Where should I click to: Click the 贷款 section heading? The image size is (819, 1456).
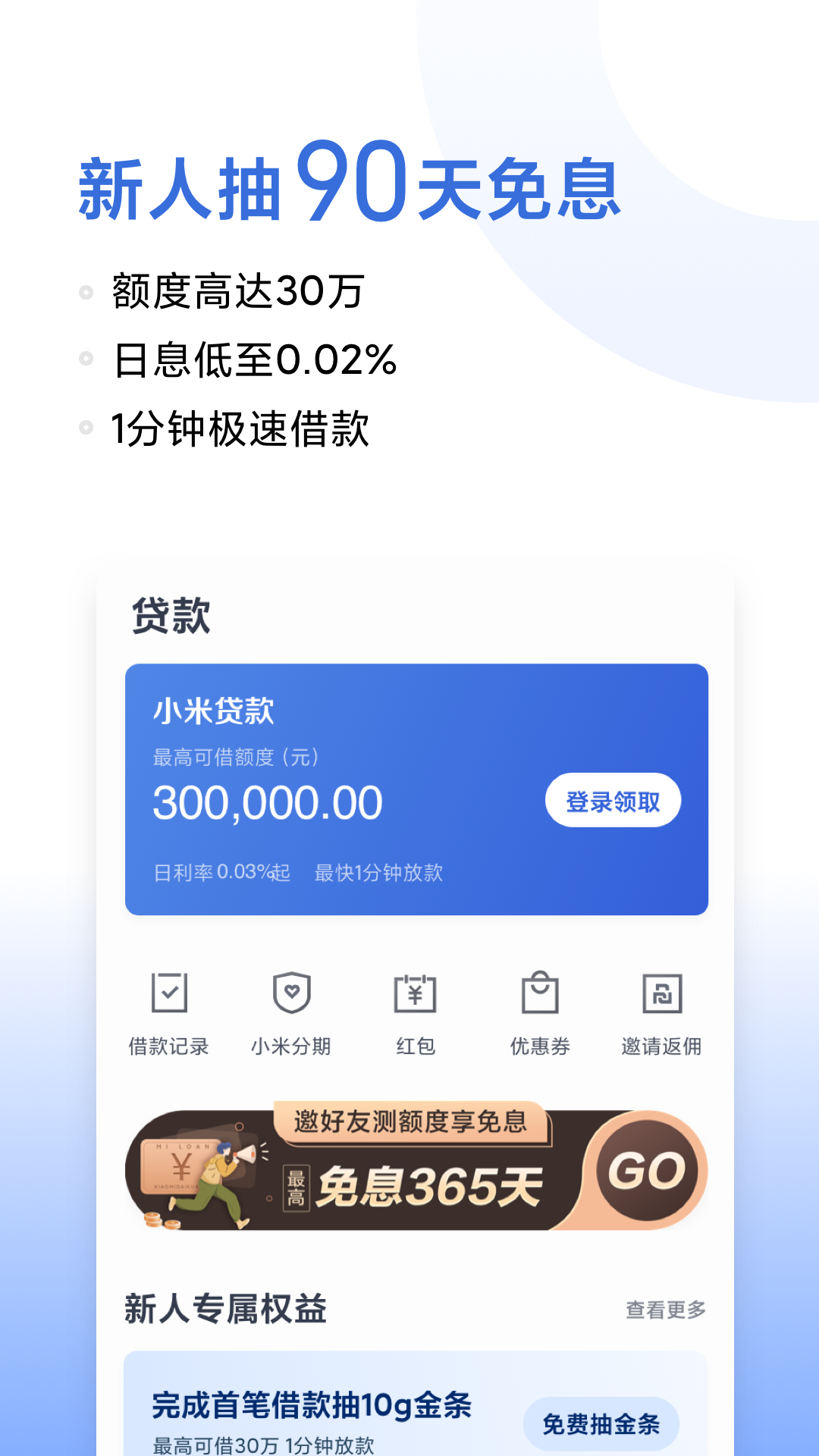[x=171, y=618]
